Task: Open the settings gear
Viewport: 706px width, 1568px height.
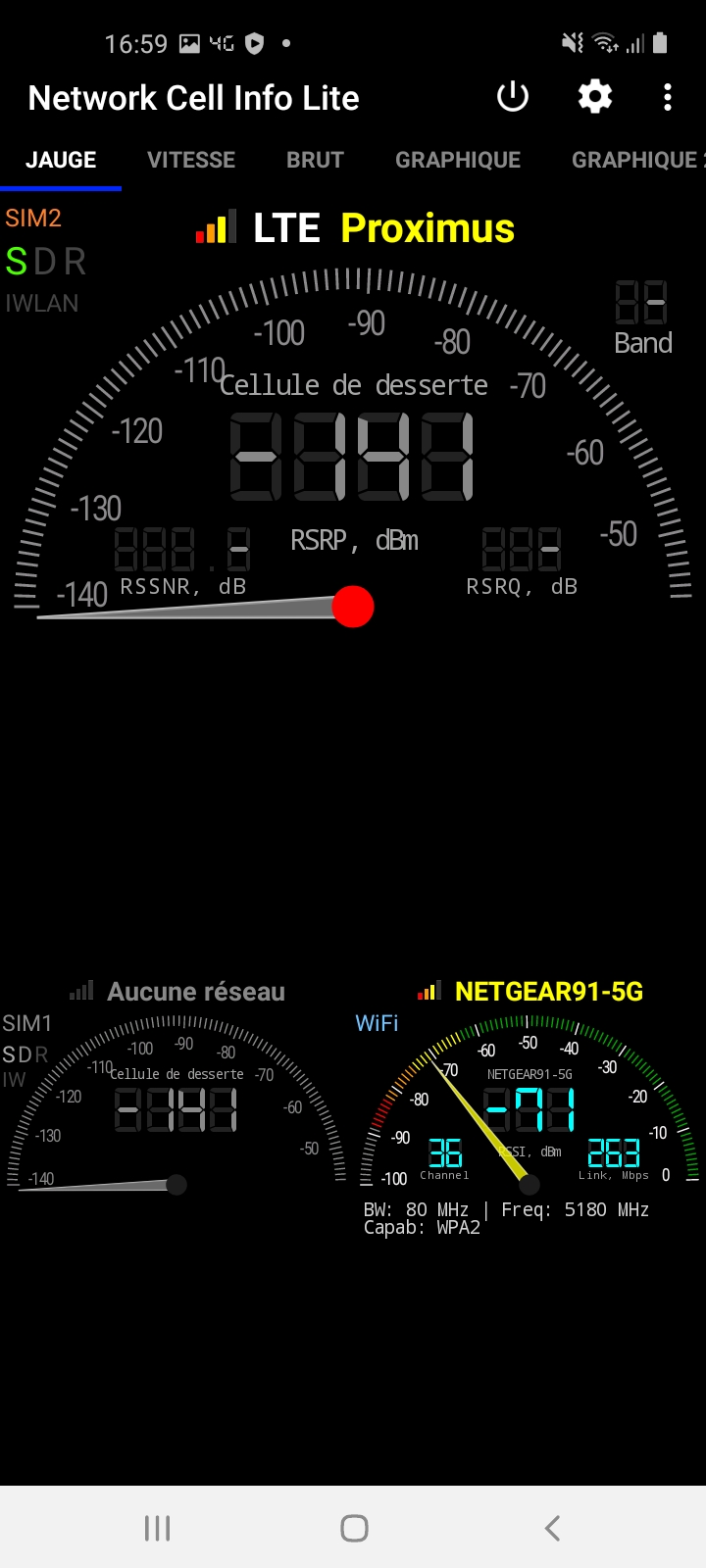Action: click(x=595, y=97)
